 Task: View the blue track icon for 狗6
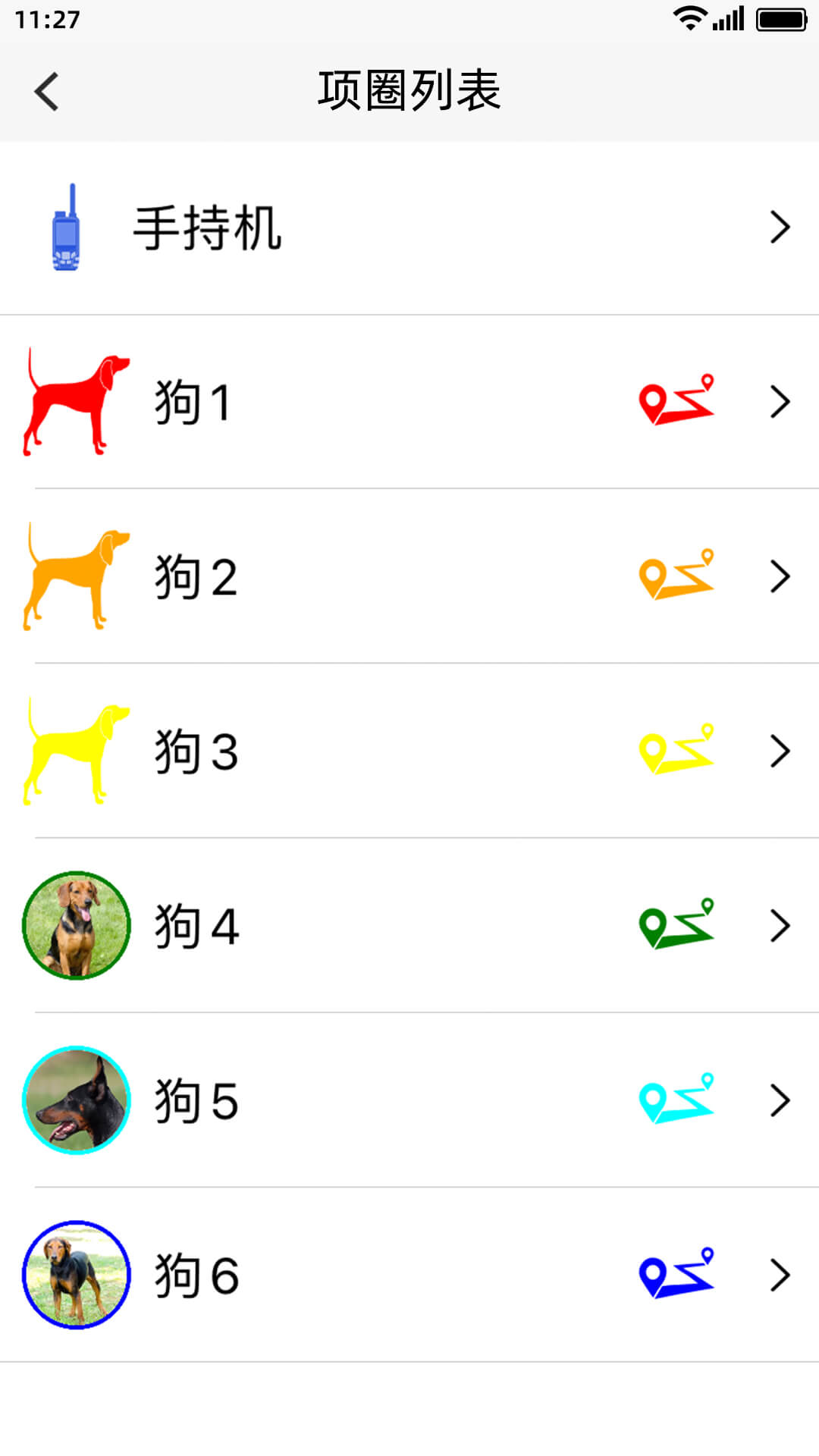pyautogui.click(x=676, y=1272)
